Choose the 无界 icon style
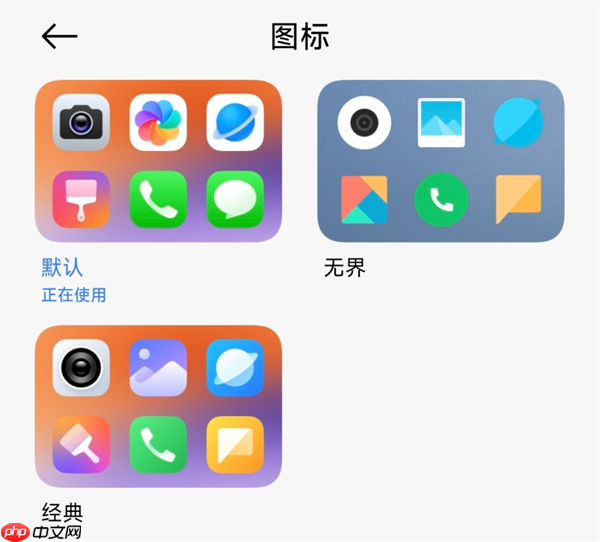This screenshot has height=542, width=600. tap(440, 160)
